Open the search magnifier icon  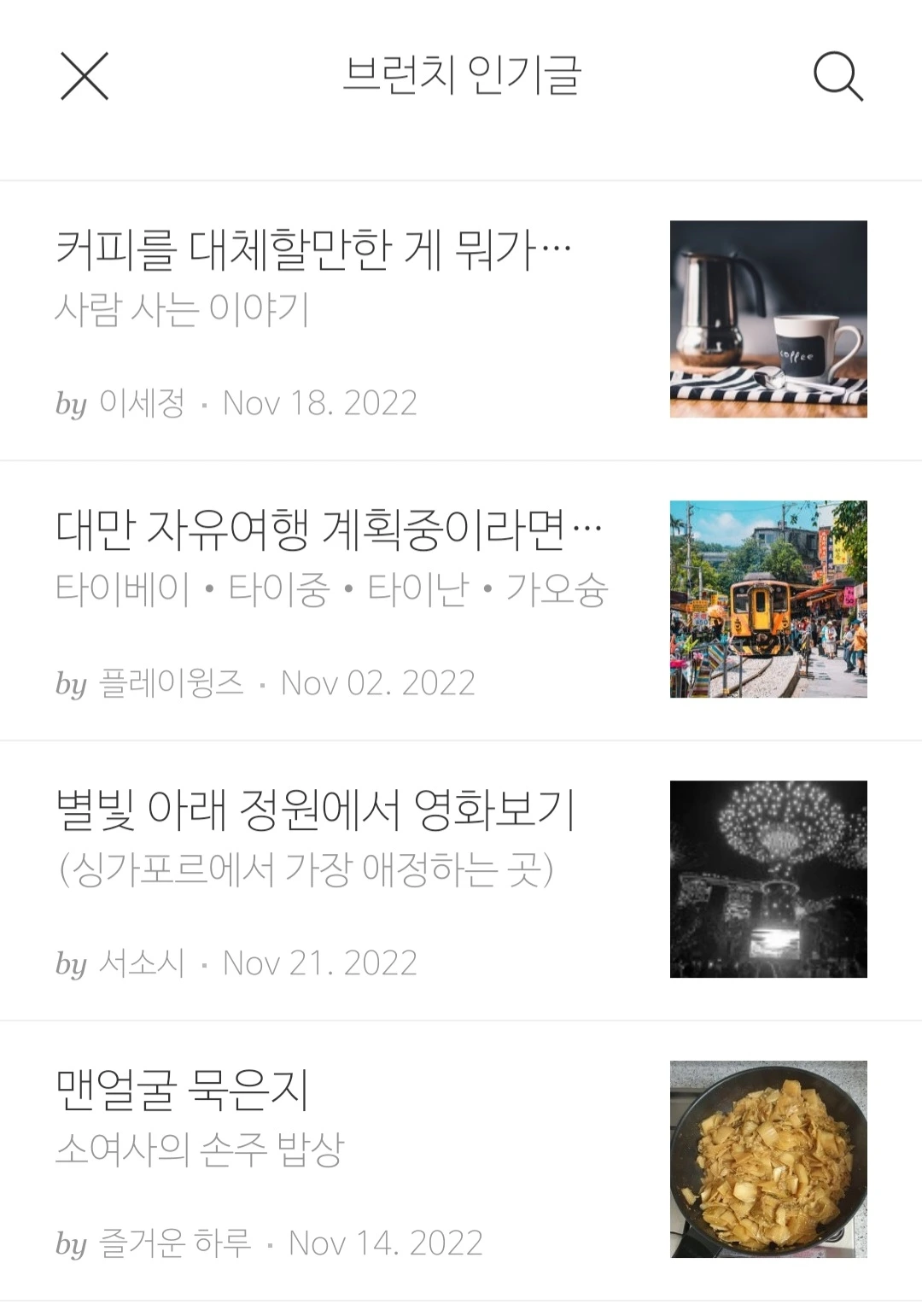pyautogui.click(x=837, y=76)
